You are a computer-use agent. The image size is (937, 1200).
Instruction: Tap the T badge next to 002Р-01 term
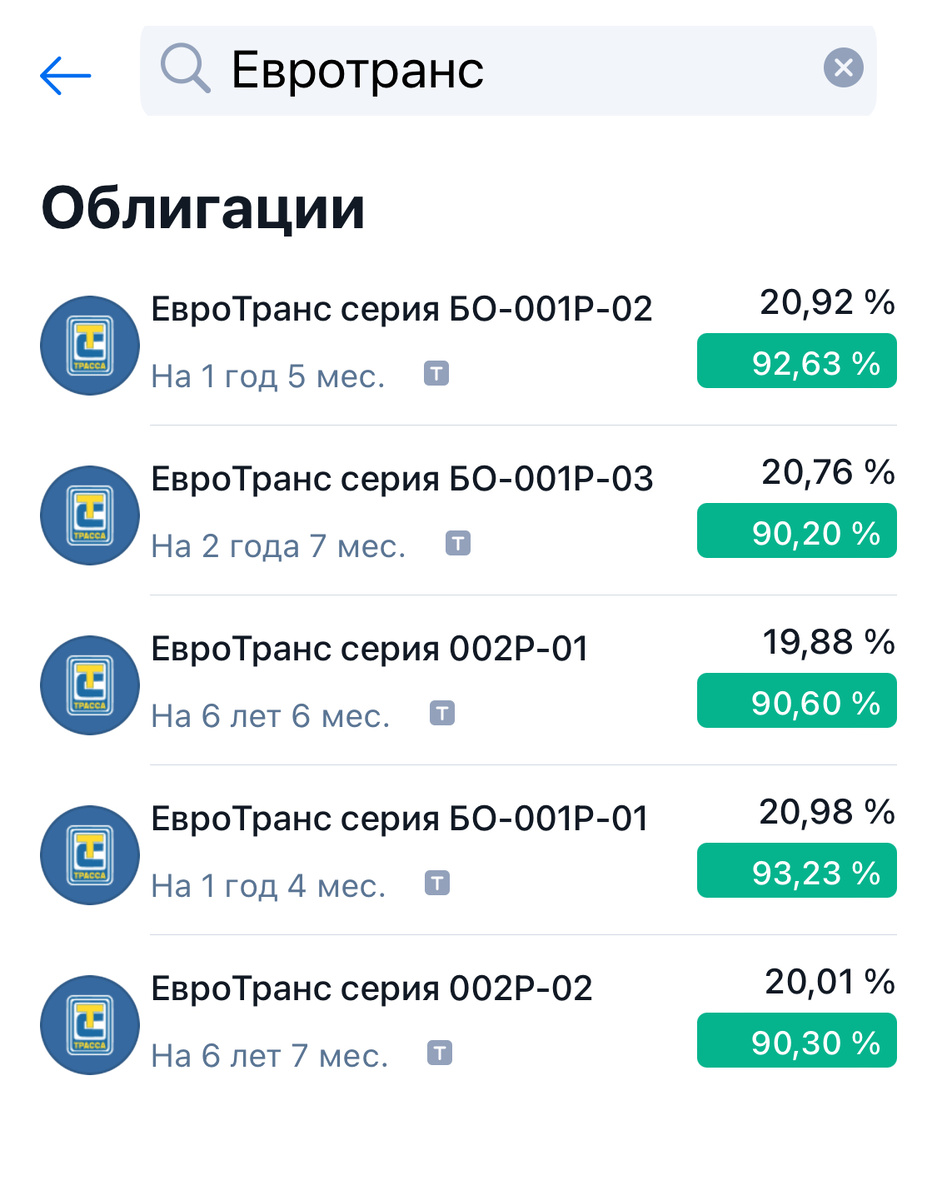click(443, 713)
